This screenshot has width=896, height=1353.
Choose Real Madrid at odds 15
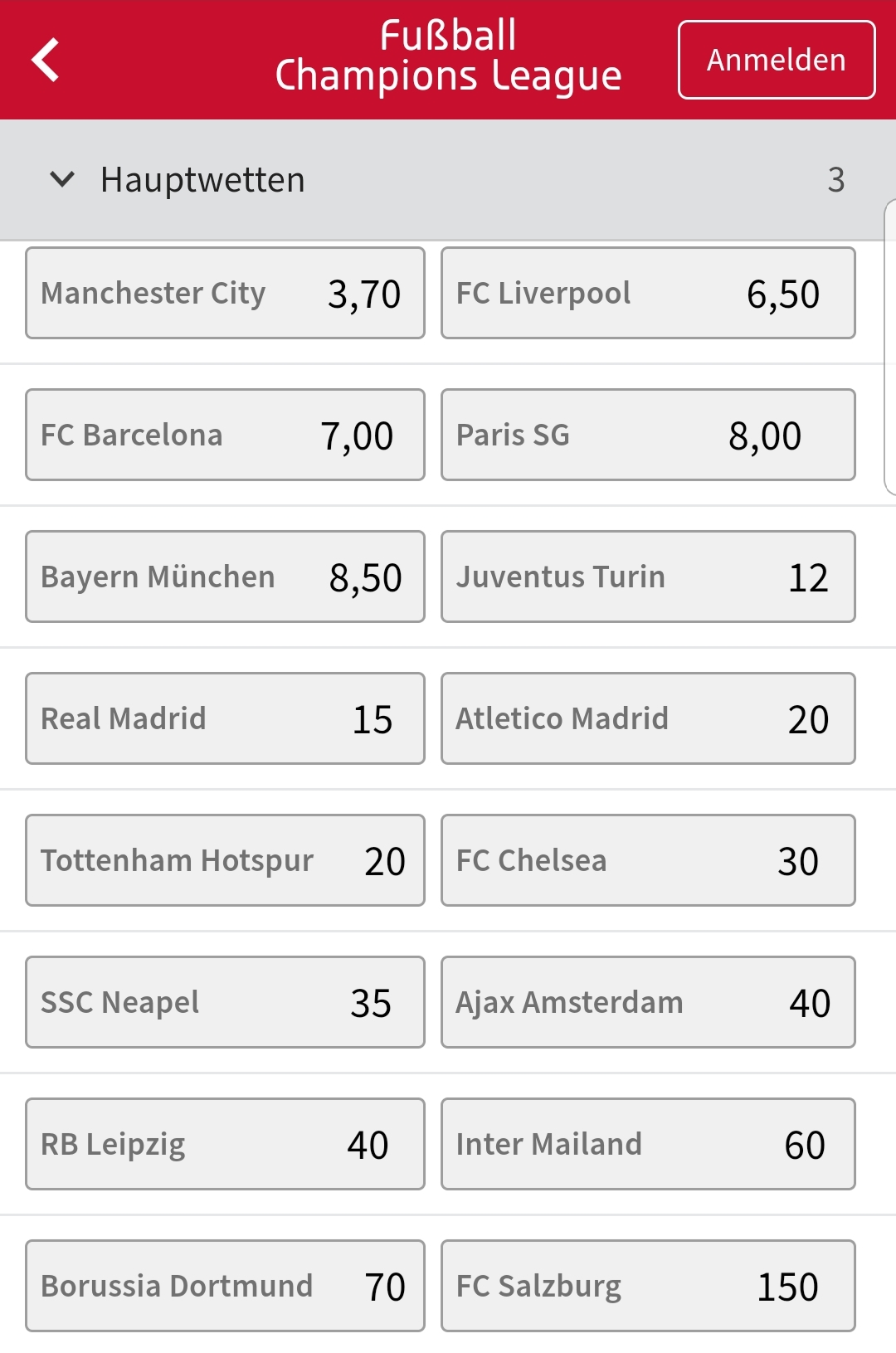coord(225,718)
